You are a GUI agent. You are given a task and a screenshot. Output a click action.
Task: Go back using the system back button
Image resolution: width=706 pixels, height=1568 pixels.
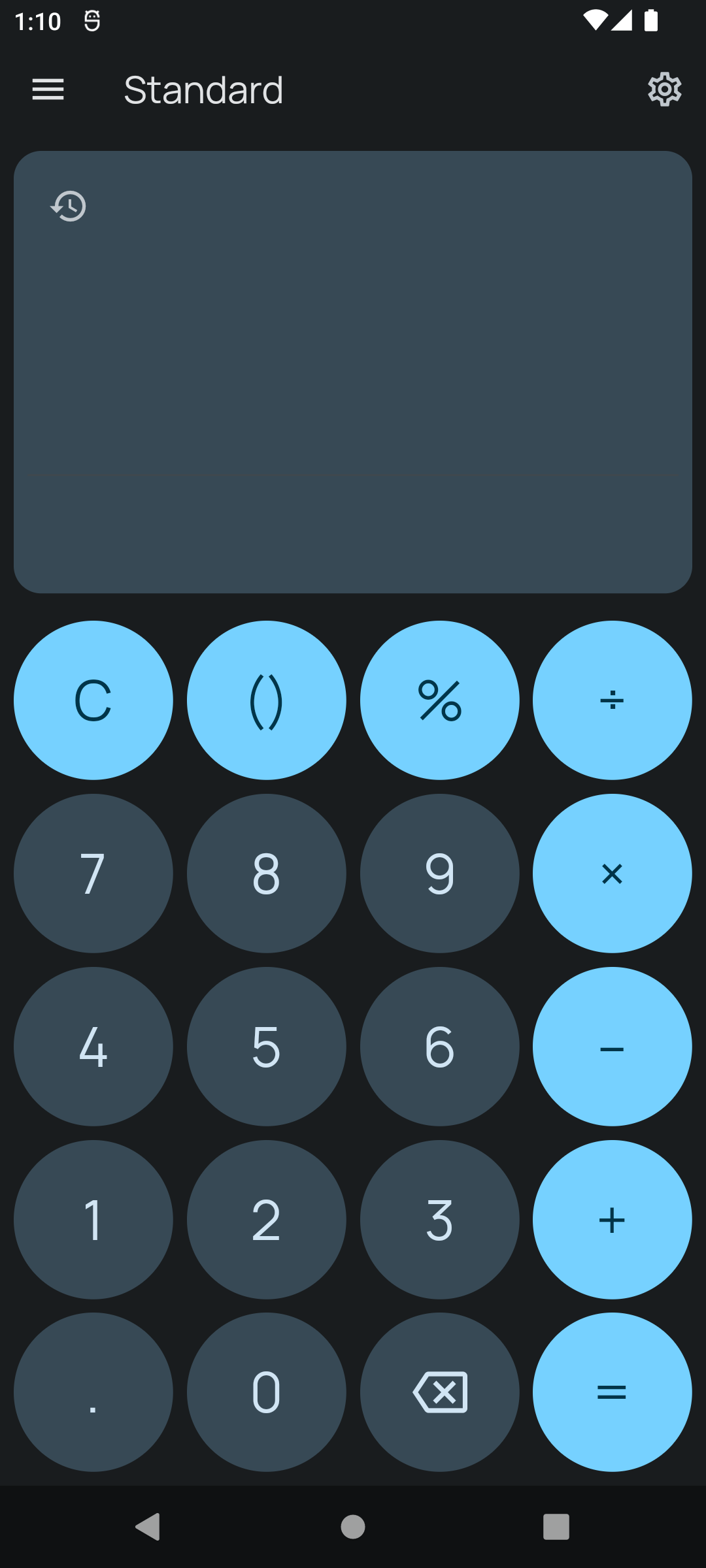click(x=148, y=1527)
